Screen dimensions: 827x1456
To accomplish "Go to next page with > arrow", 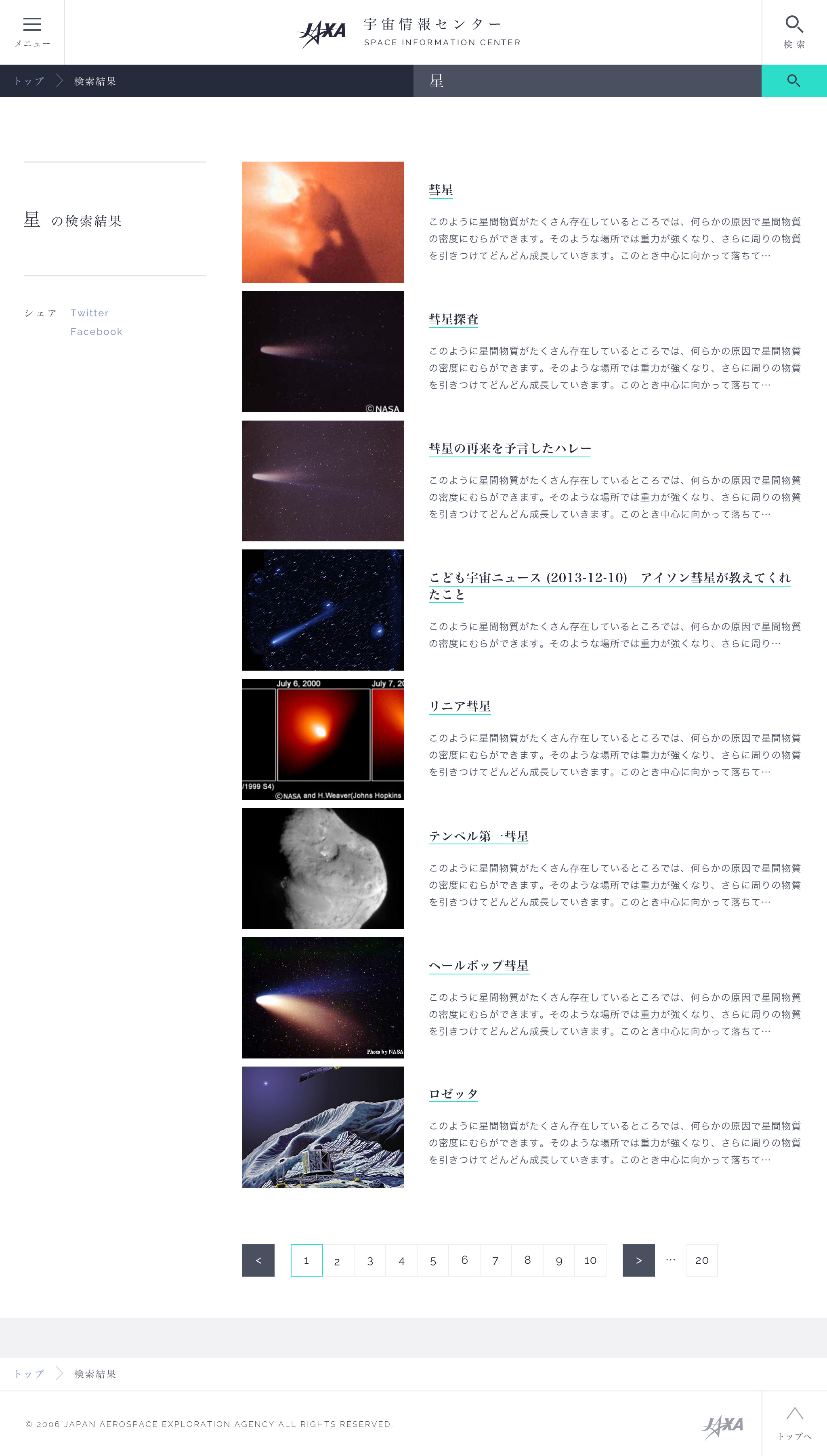I will pyautogui.click(x=638, y=1260).
